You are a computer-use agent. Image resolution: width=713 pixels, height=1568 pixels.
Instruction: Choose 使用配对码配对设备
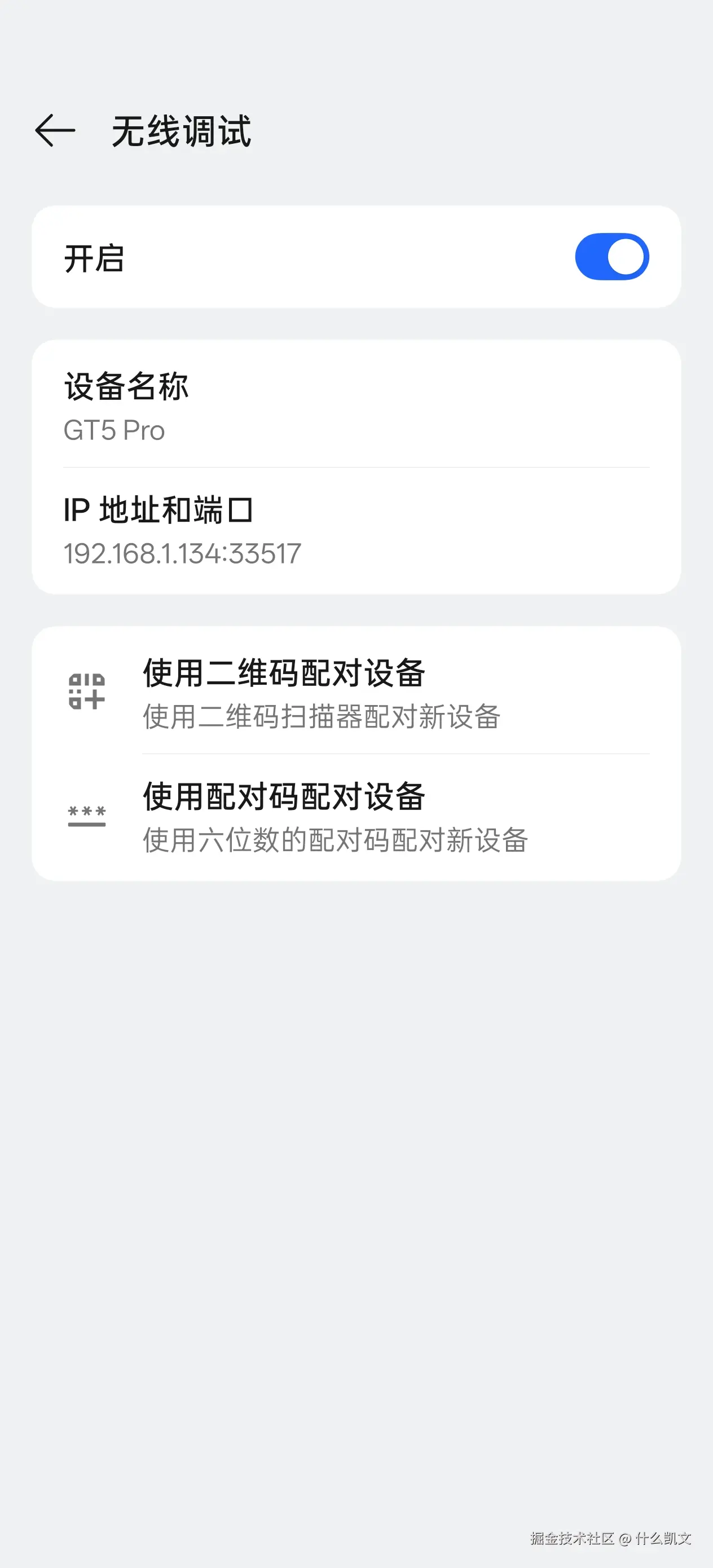[x=356, y=817]
